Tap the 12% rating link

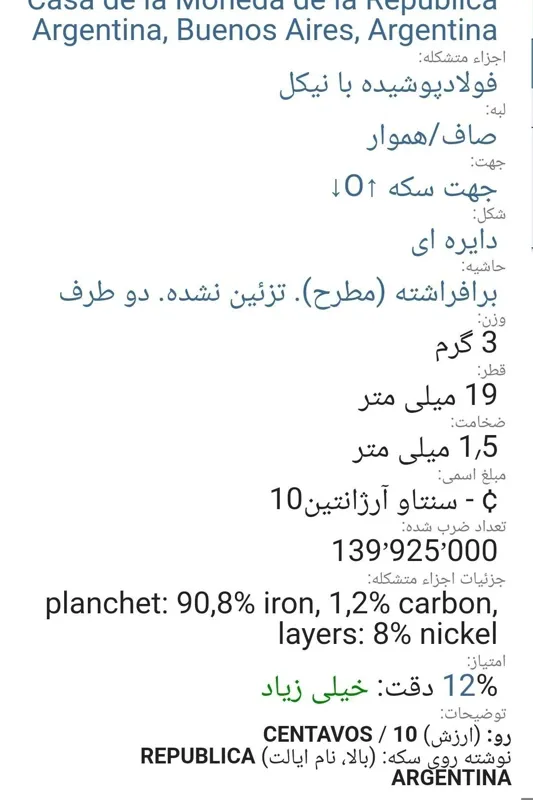click(470, 685)
